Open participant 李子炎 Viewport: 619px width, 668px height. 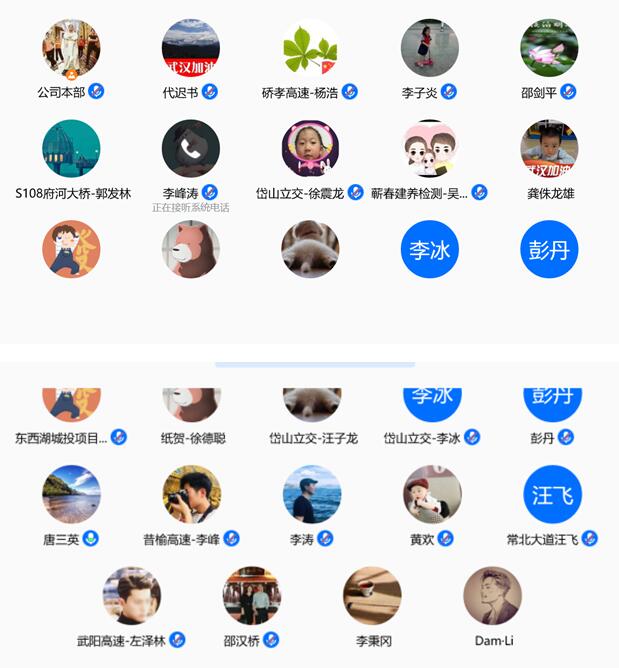(x=430, y=49)
